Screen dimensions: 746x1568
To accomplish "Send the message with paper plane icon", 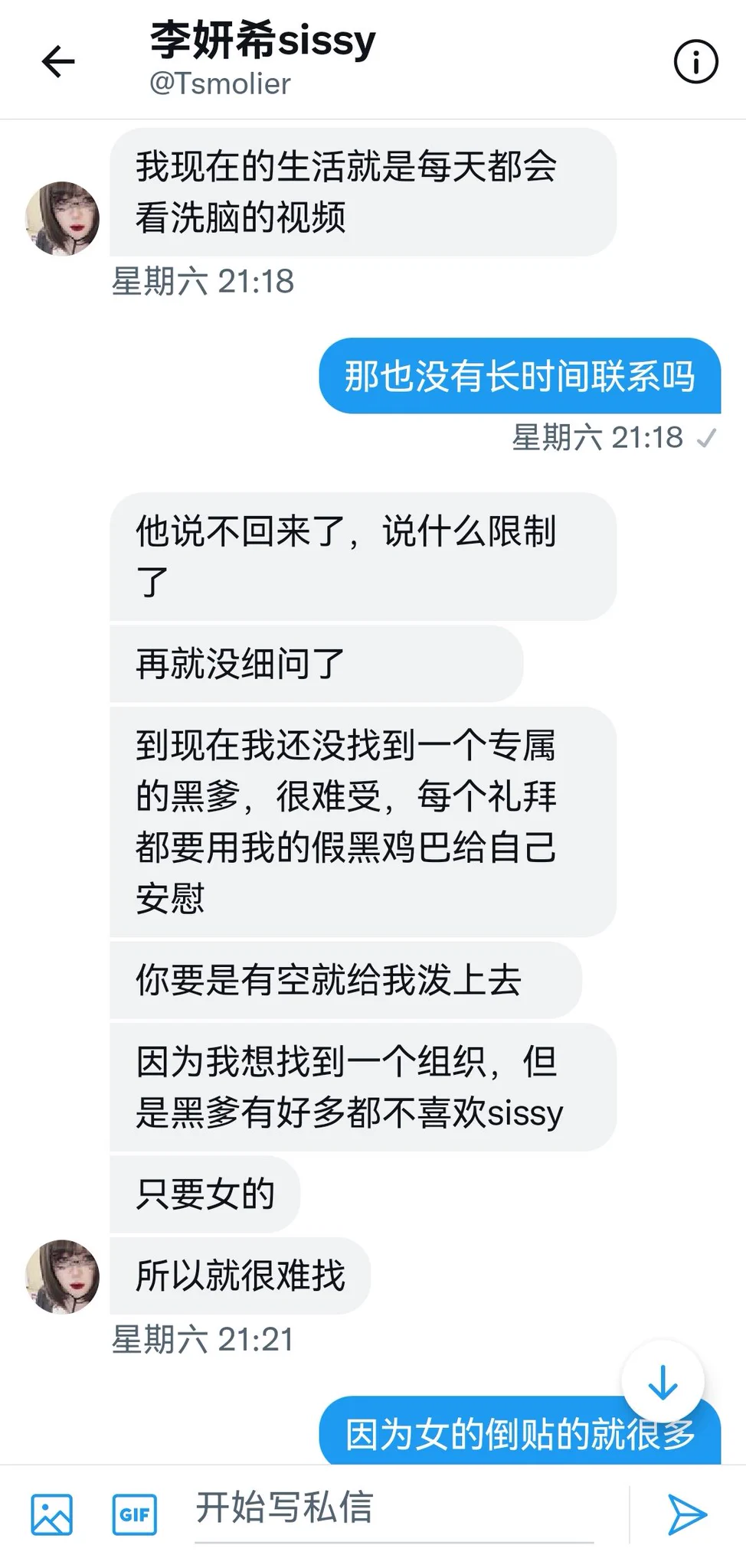I will 687,1514.
